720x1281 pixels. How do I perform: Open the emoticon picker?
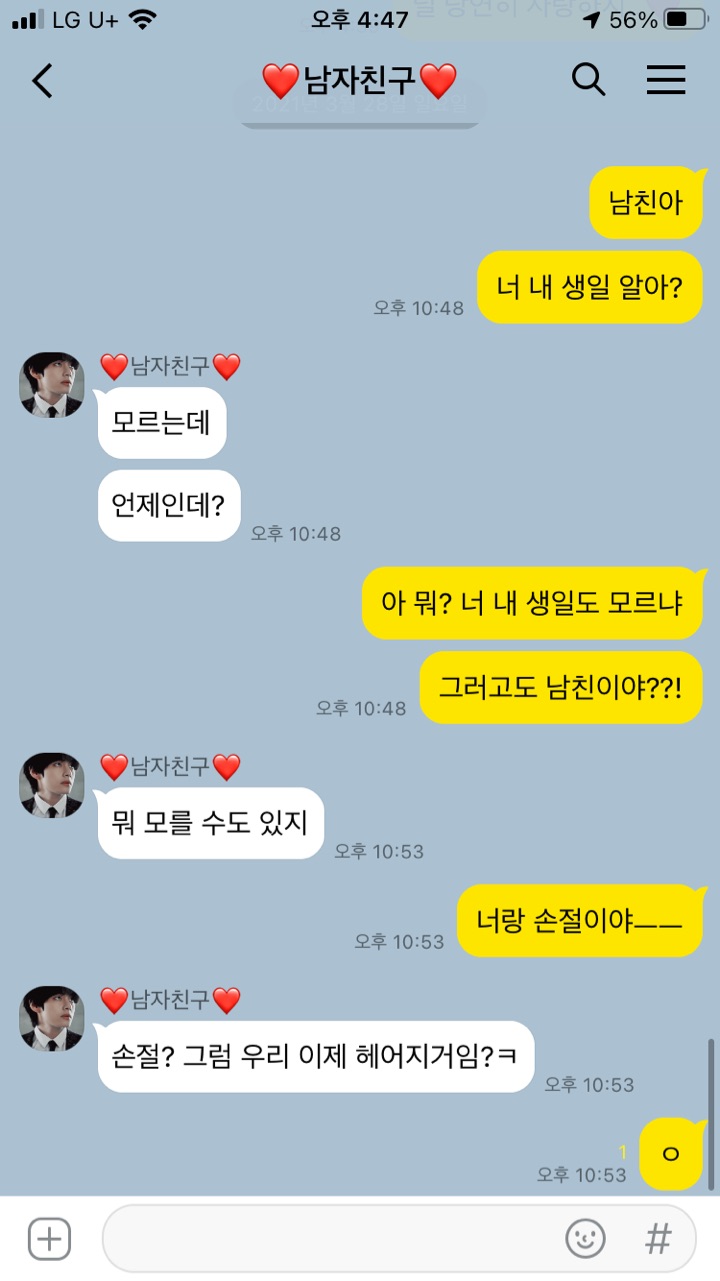pyautogui.click(x=585, y=1239)
